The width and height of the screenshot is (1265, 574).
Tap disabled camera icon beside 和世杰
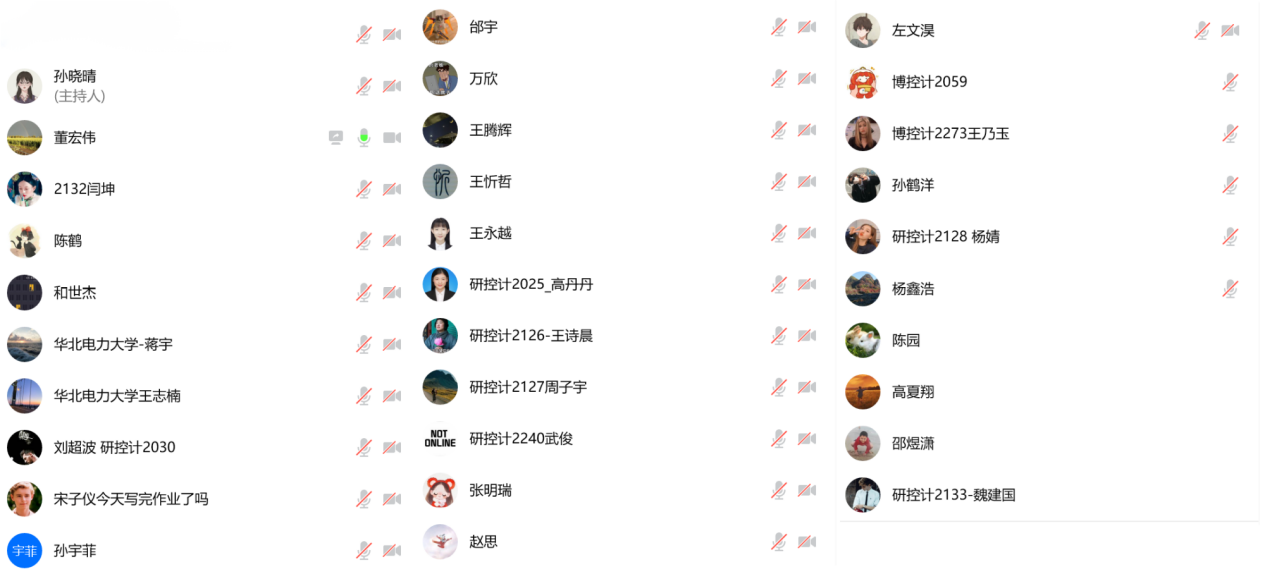point(392,293)
